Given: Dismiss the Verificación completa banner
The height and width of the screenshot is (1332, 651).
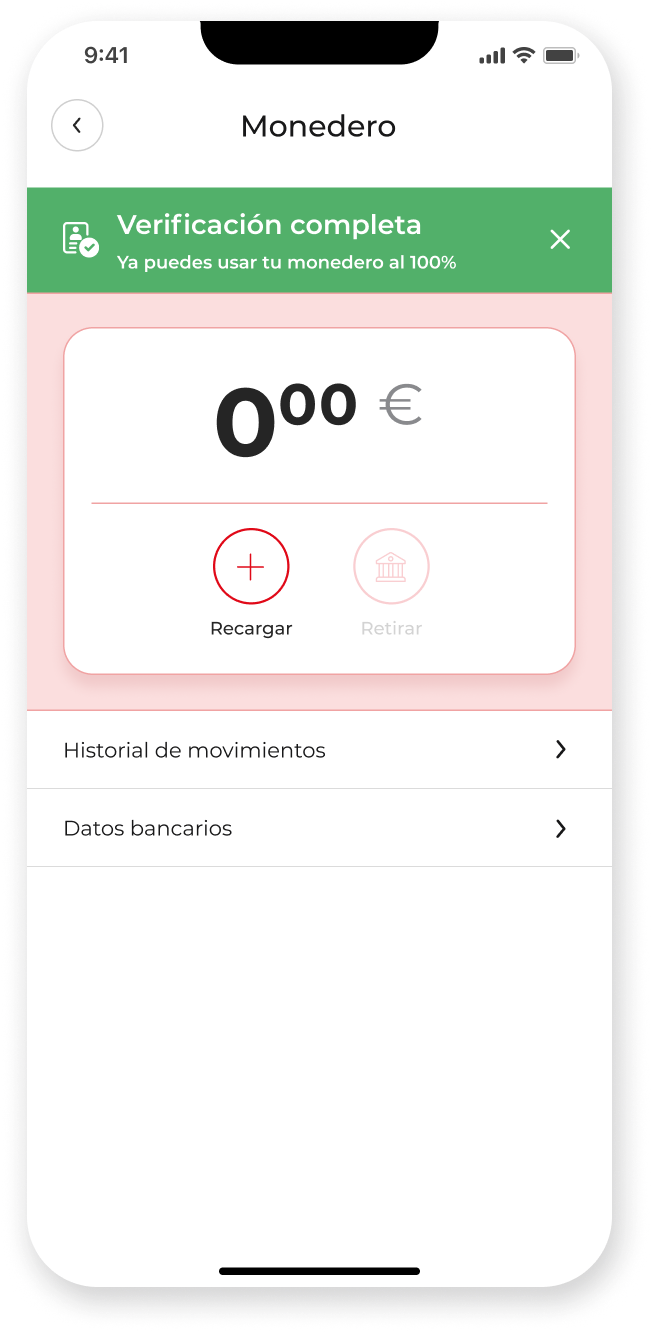Looking at the screenshot, I should tap(560, 240).
